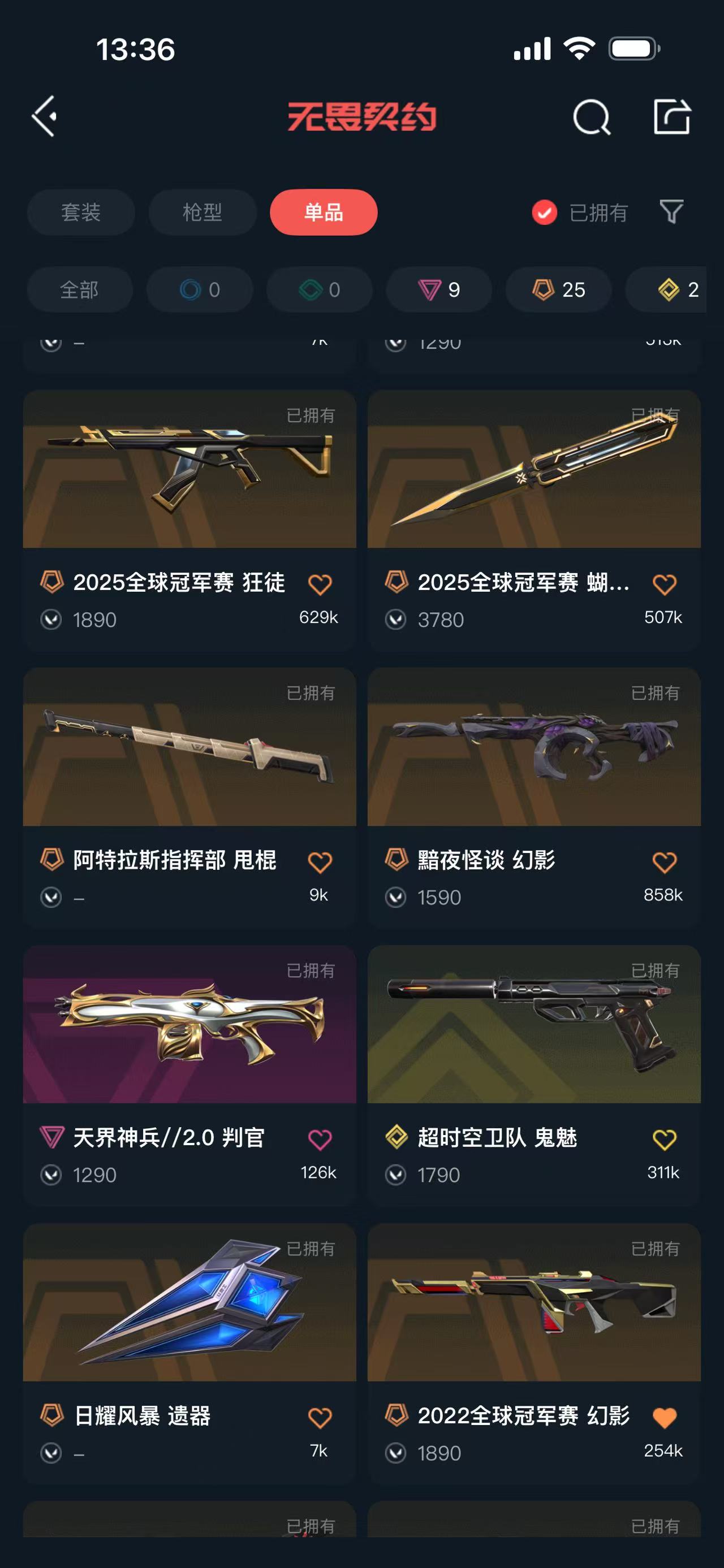The height and width of the screenshot is (1568, 724).
Task: Select the 全部 rarity chip
Action: tap(79, 290)
